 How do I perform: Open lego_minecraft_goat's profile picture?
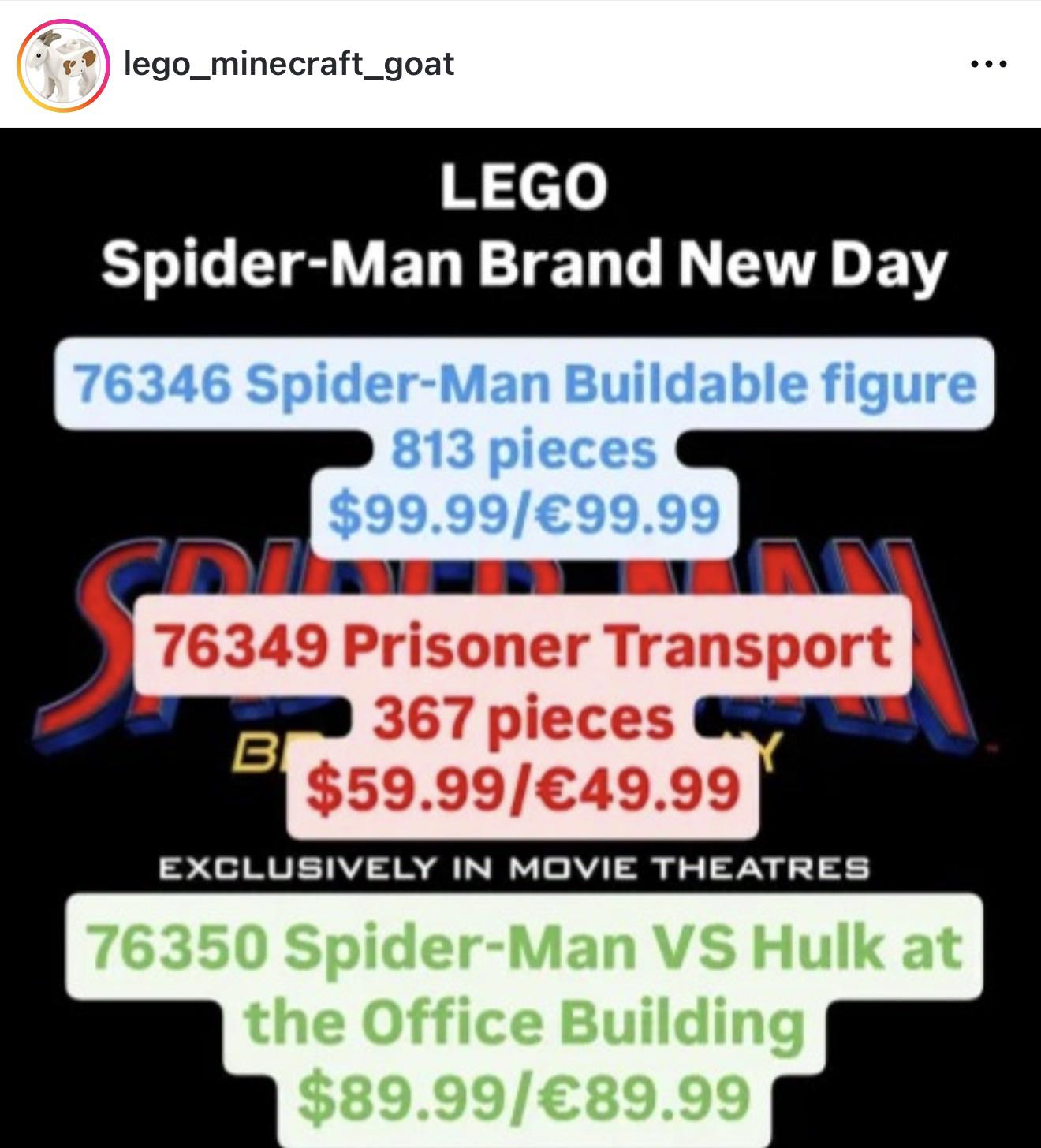point(63,65)
